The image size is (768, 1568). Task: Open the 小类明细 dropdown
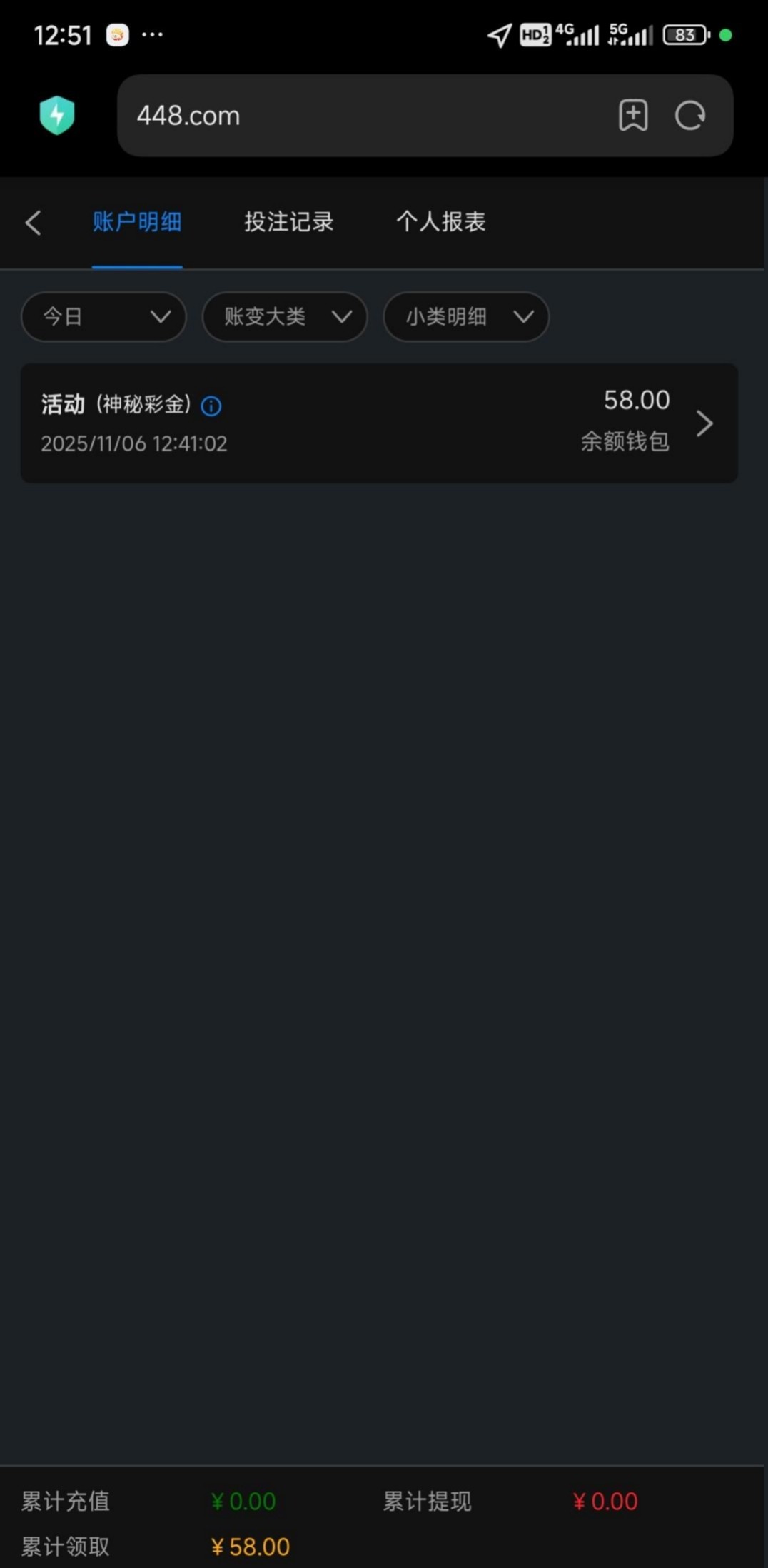tap(466, 316)
